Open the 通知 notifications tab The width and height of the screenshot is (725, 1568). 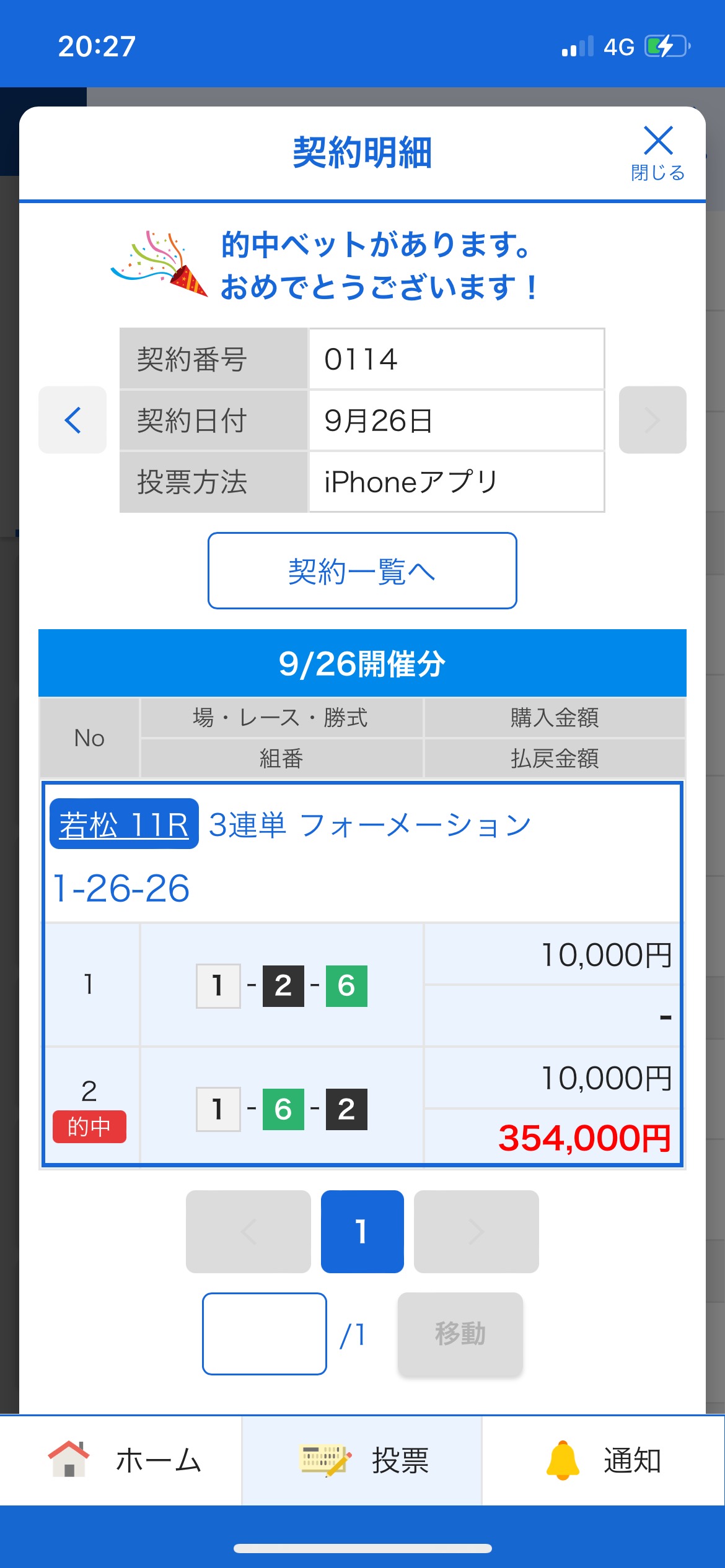tap(604, 1460)
